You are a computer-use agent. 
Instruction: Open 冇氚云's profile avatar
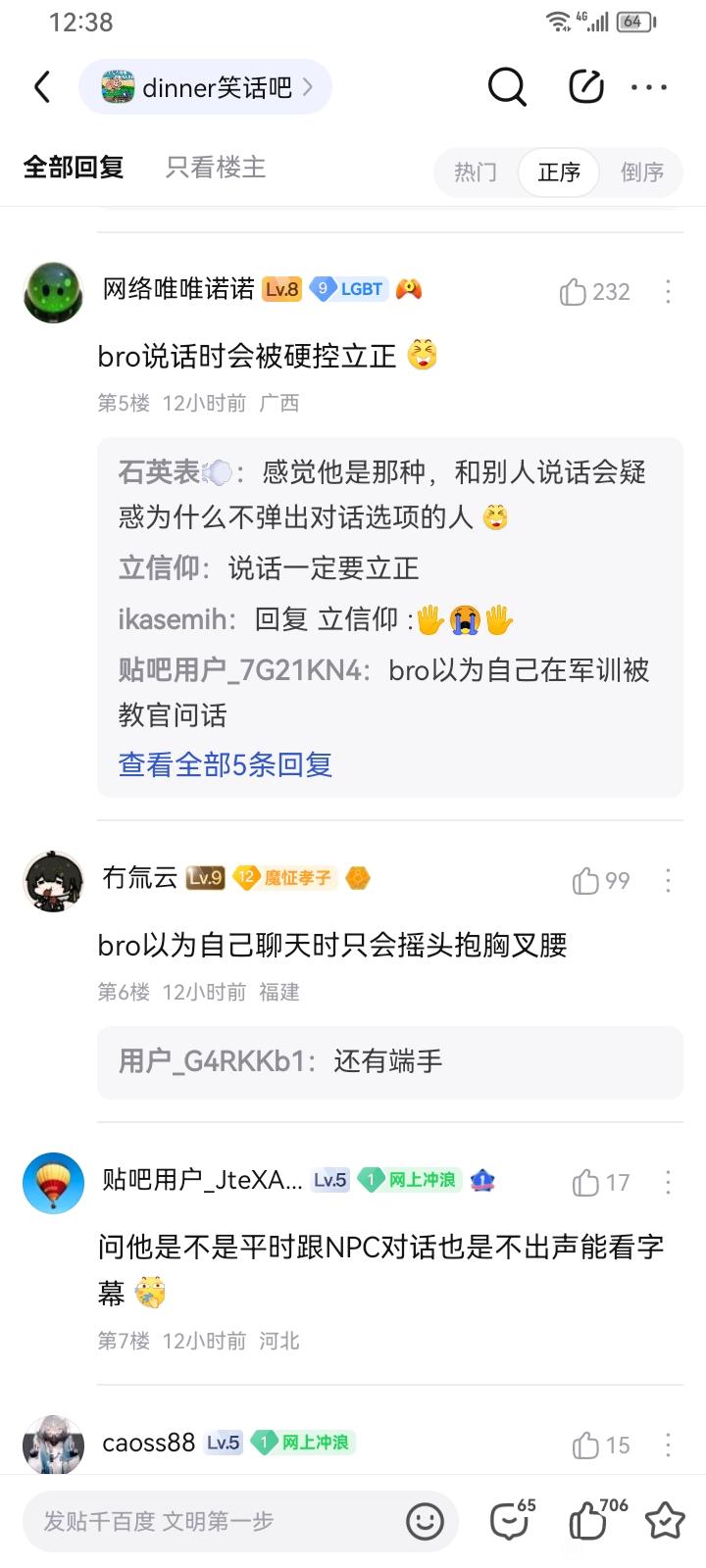[x=53, y=881]
